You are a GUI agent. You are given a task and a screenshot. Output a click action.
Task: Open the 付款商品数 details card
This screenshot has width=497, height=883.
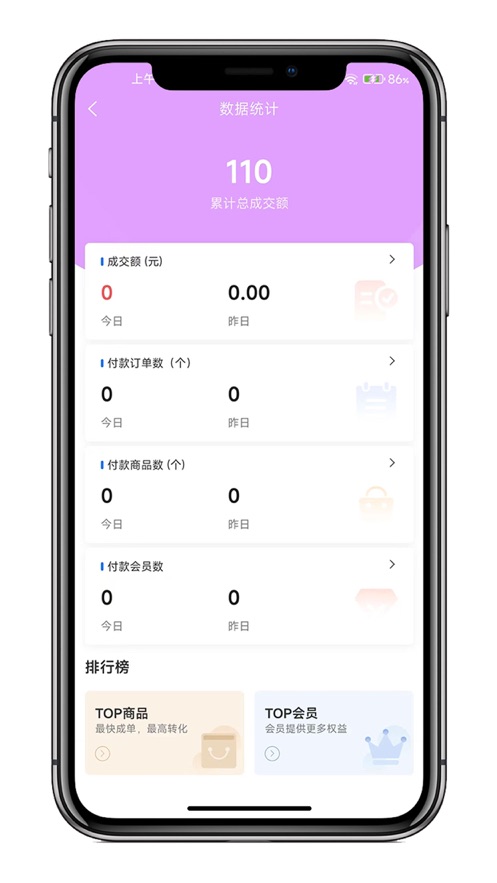pos(249,494)
